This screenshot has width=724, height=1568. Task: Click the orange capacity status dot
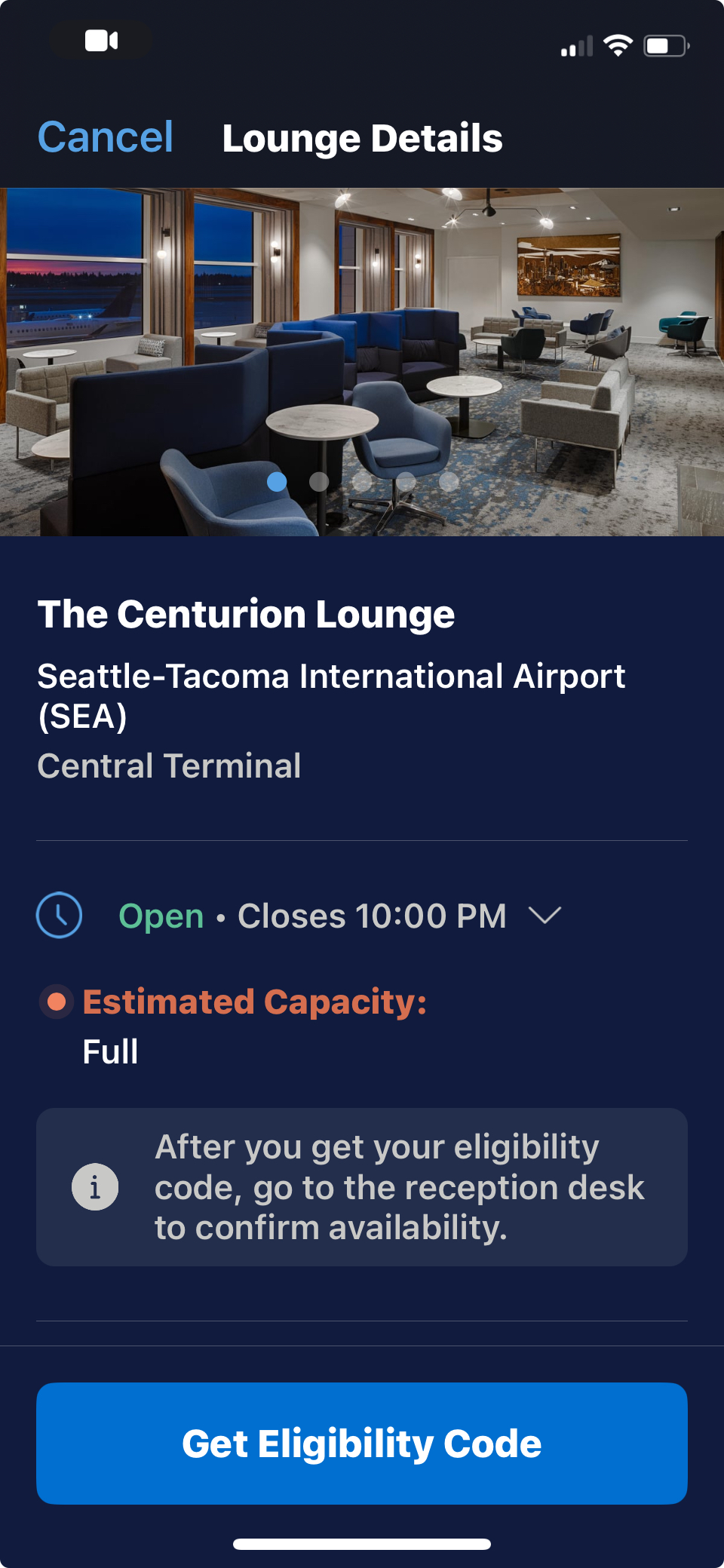[56, 1003]
